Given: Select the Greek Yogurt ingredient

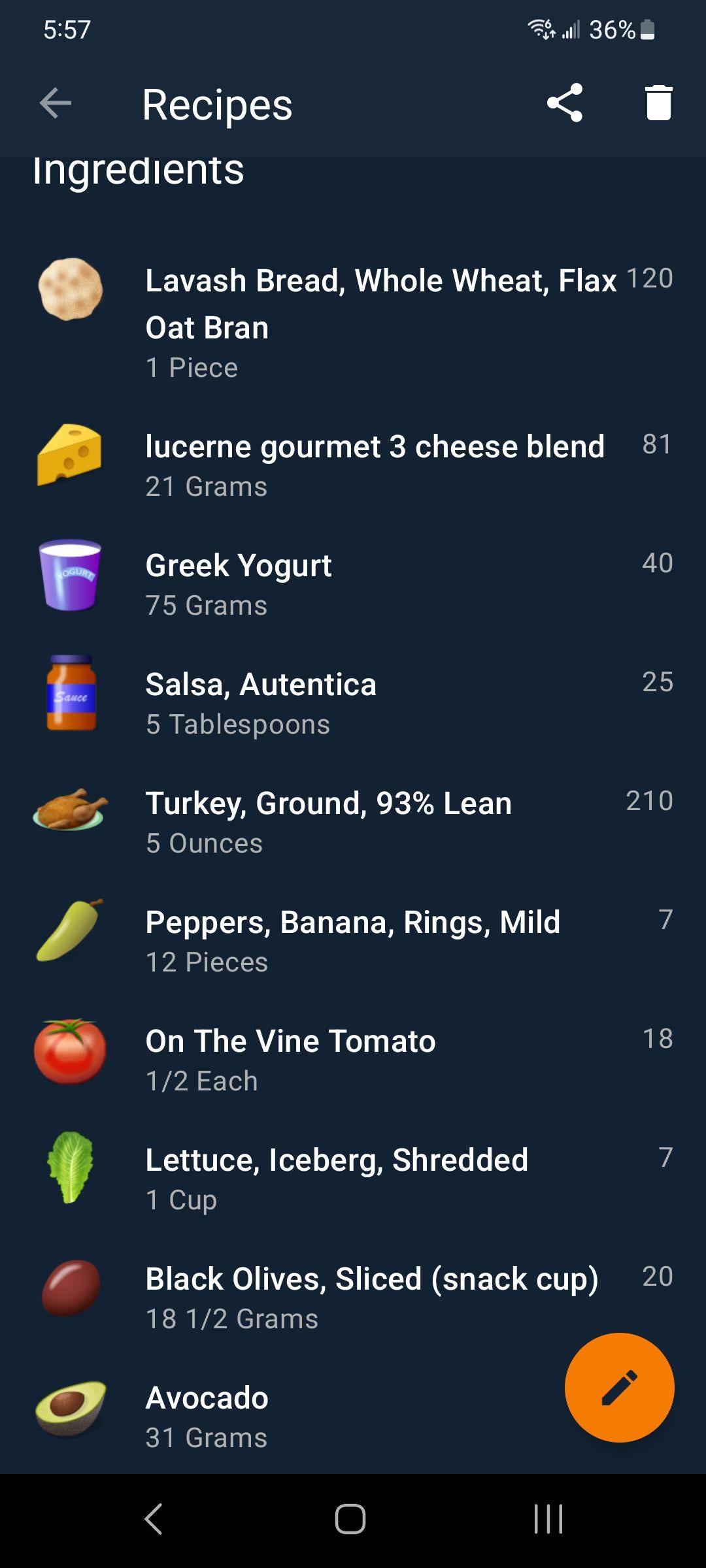Looking at the screenshot, I should (353, 584).
